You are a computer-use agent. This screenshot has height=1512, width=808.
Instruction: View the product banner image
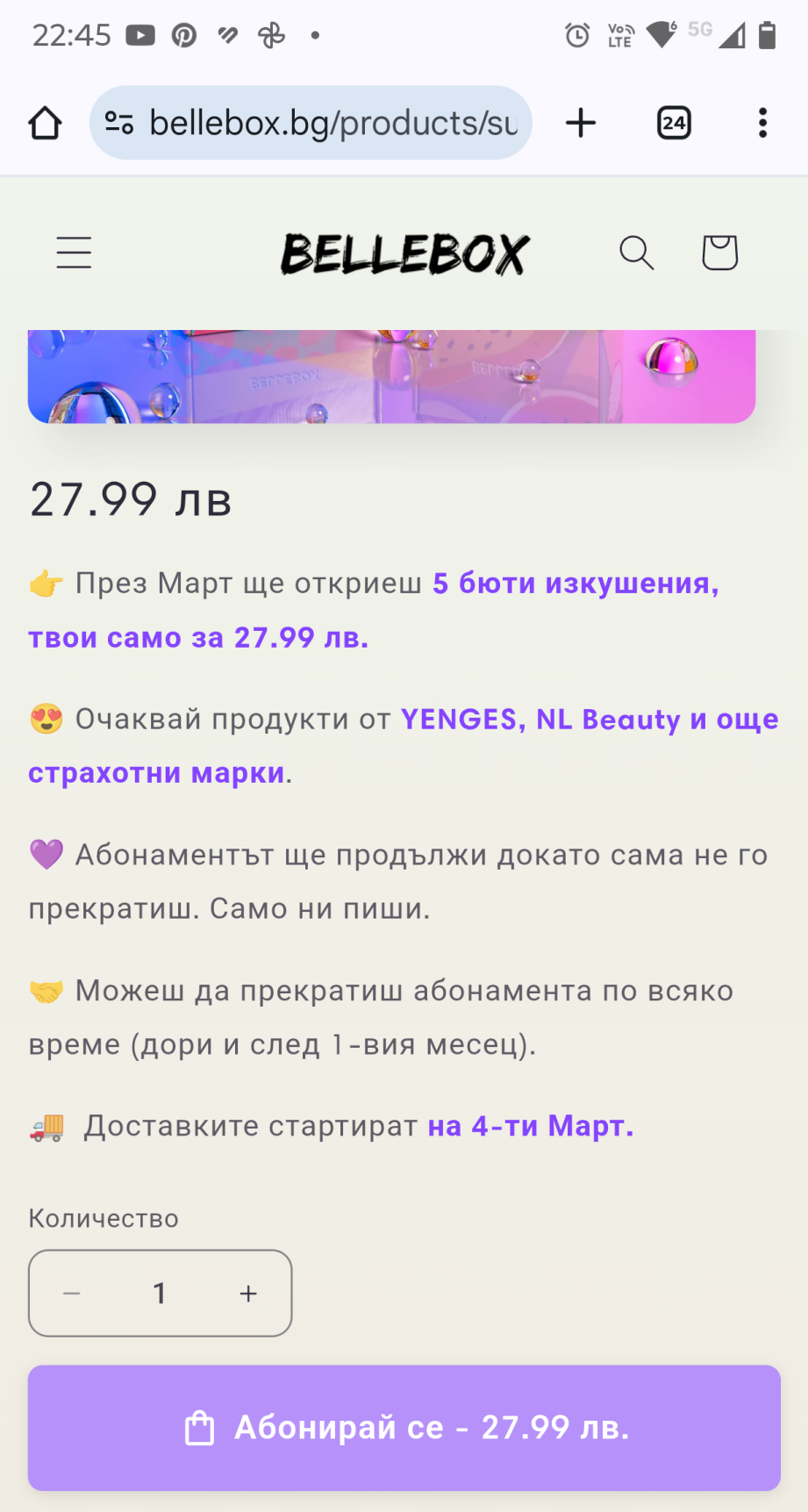pos(391,377)
